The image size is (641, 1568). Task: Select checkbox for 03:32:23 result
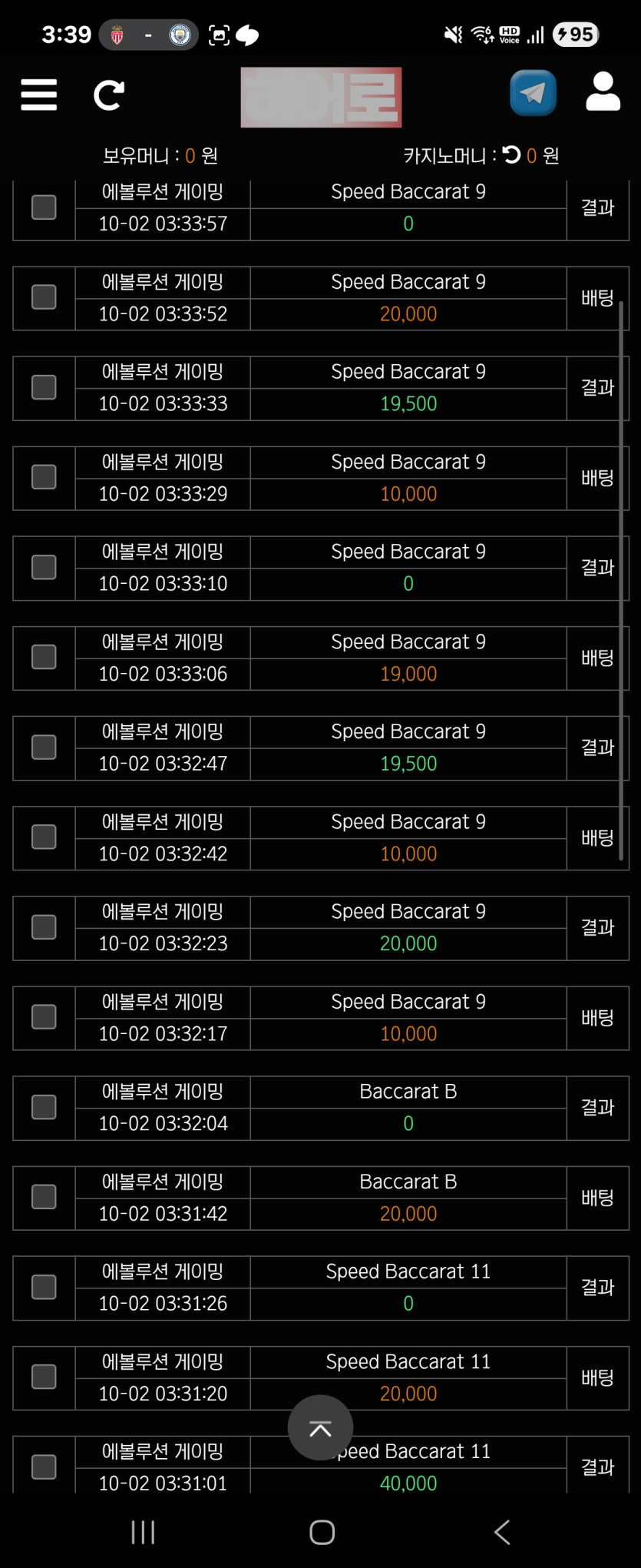pos(44,927)
